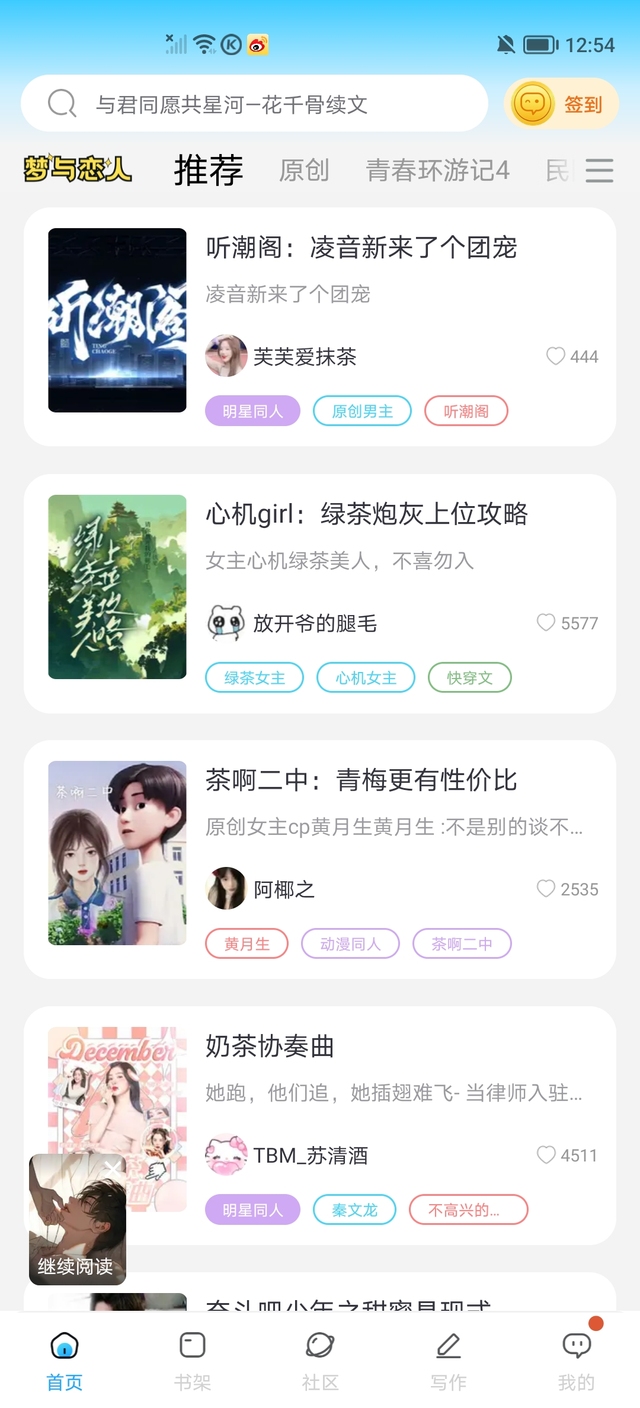Switch to the 社区 community tab
The width and height of the screenshot is (640, 1408).
pyautogui.click(x=320, y=1362)
